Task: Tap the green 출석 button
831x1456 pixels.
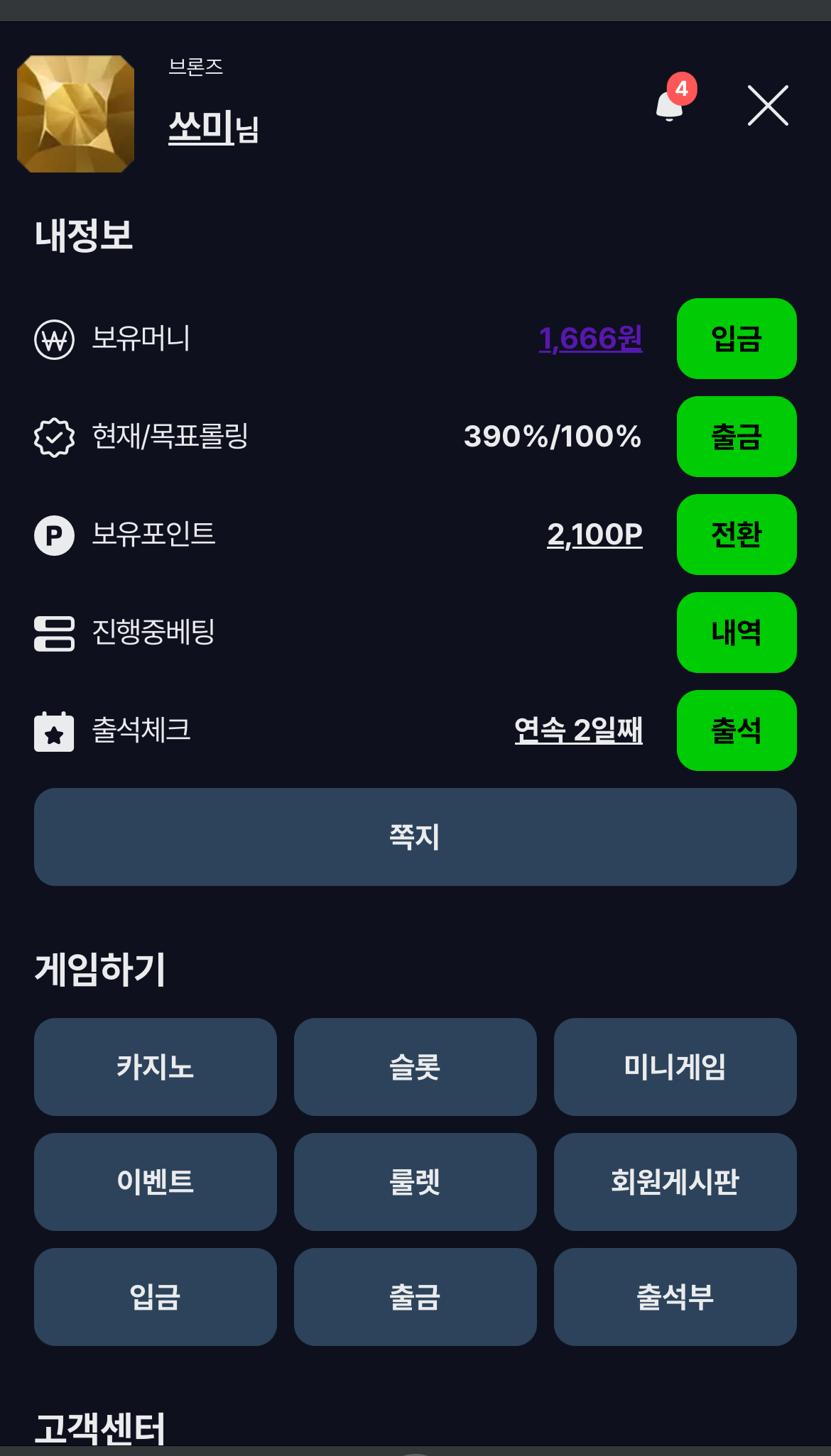Action: (736, 730)
